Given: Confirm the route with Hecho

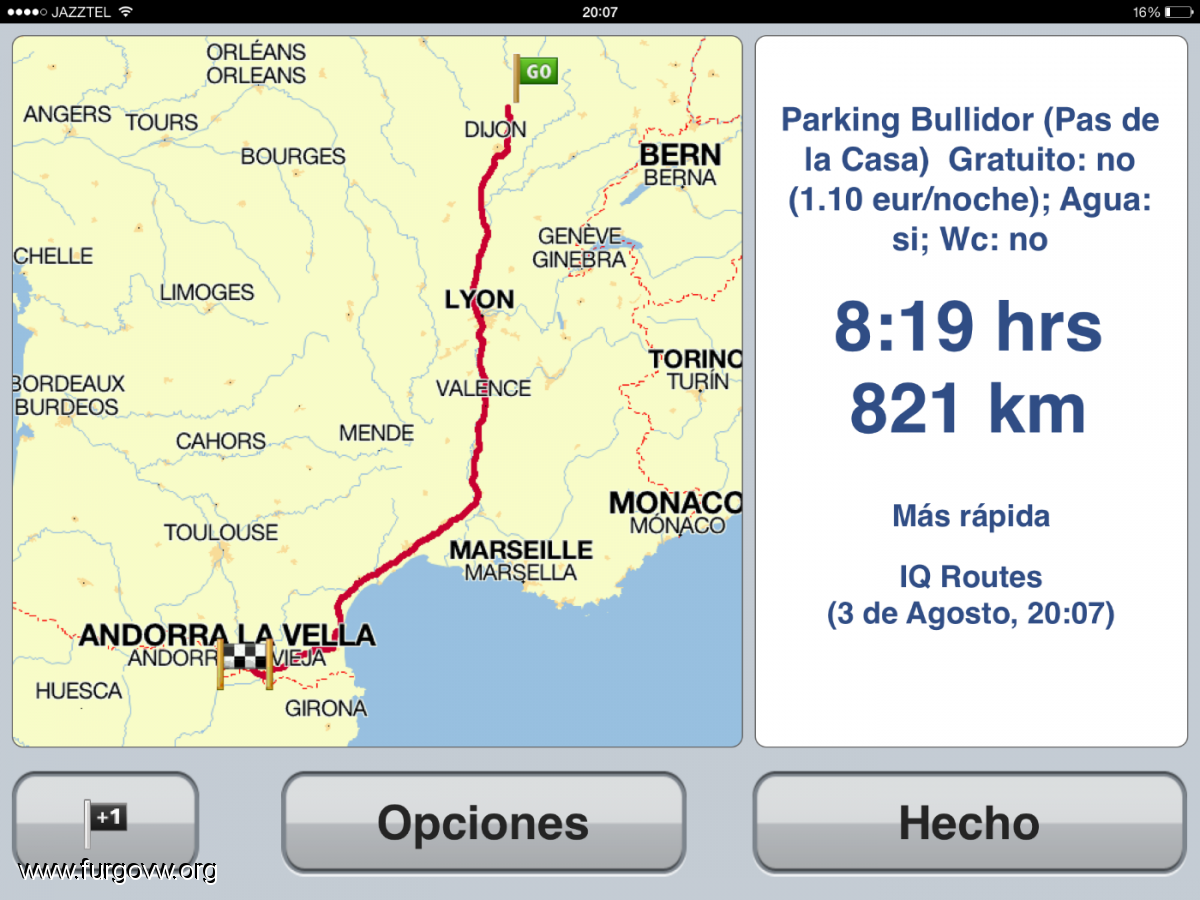Looking at the screenshot, I should coord(969,822).
